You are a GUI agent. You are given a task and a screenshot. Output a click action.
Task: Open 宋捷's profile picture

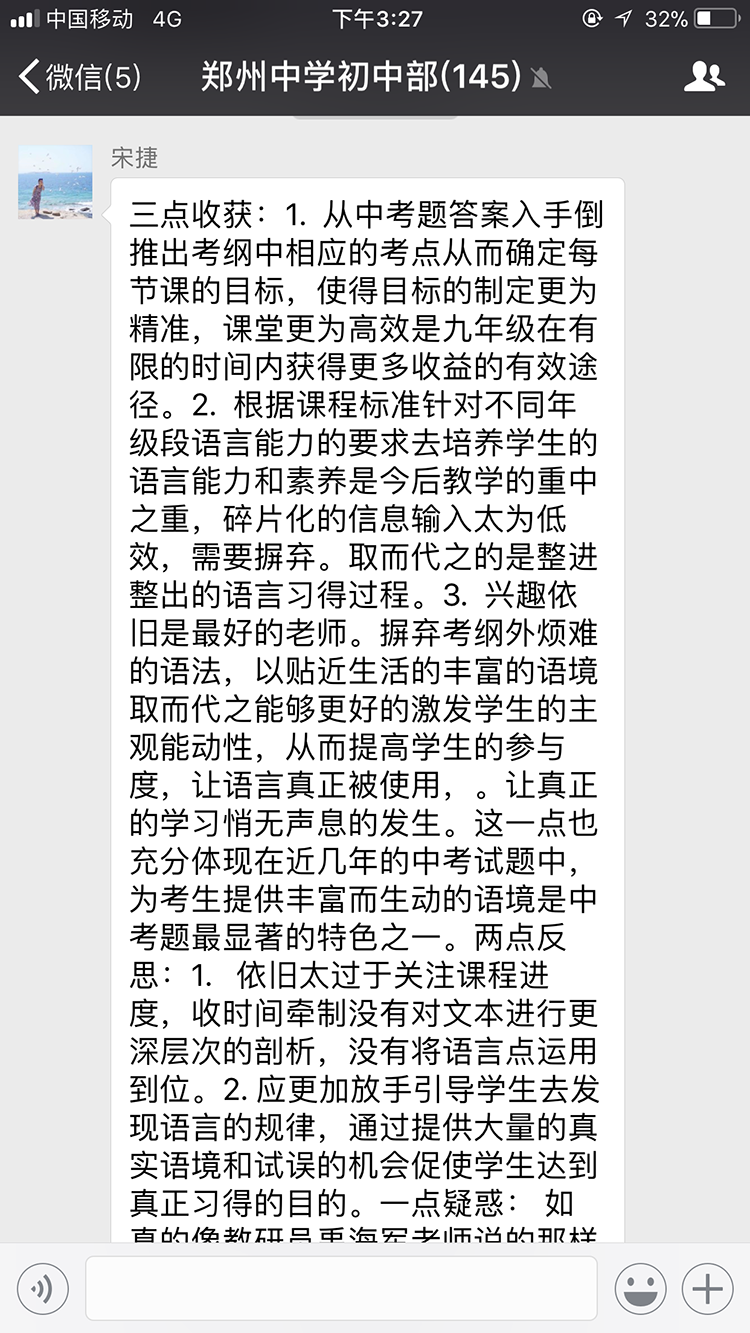tap(55, 182)
